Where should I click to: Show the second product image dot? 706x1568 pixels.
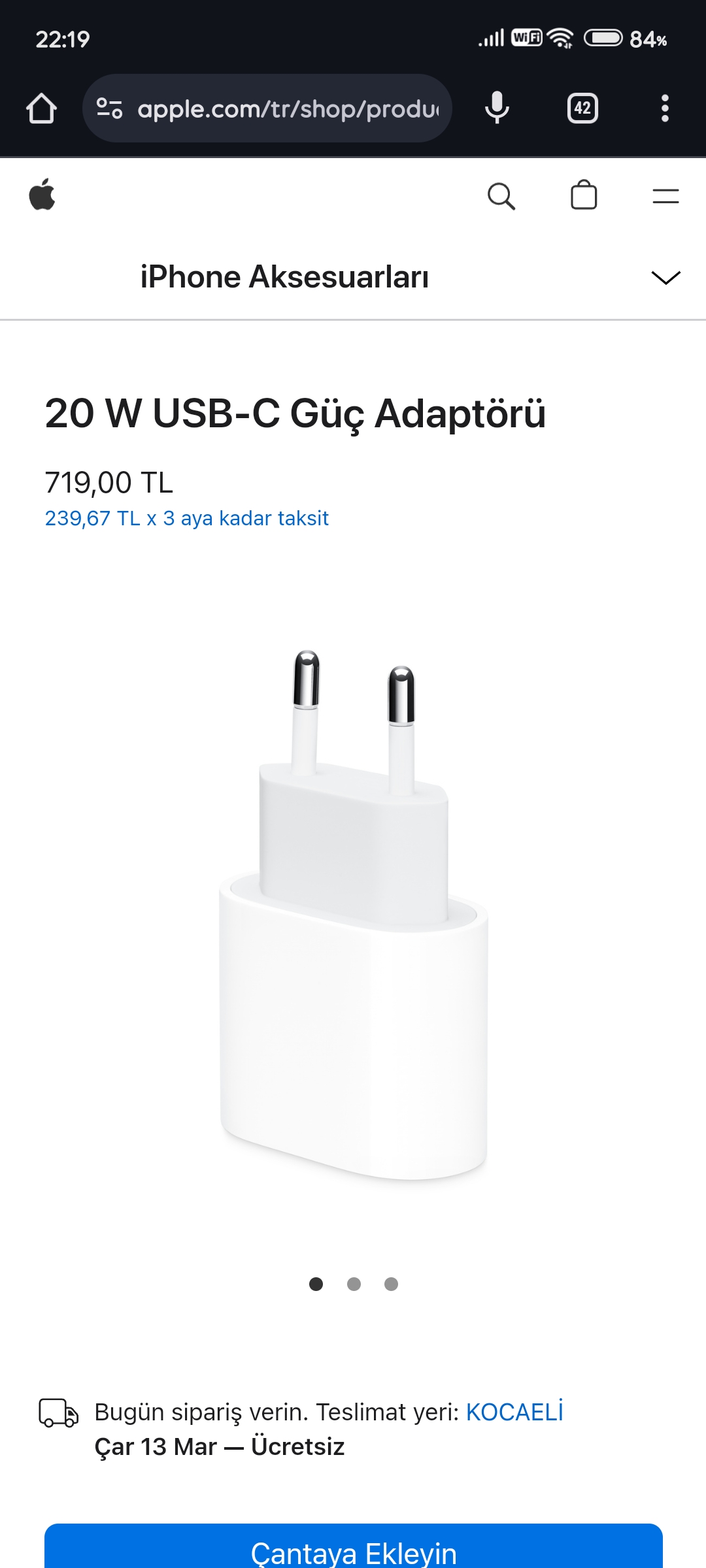[354, 1284]
